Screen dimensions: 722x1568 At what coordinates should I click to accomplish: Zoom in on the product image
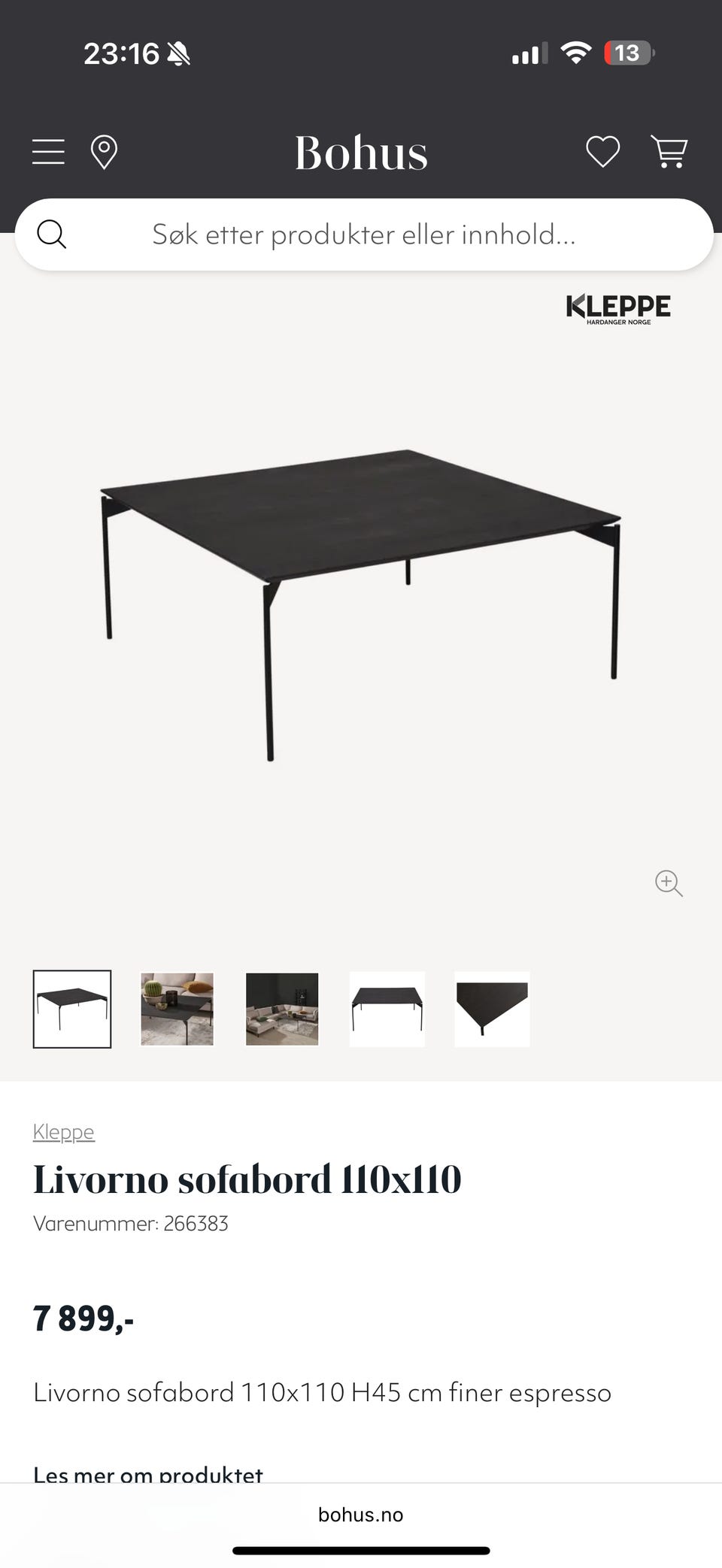tap(669, 883)
